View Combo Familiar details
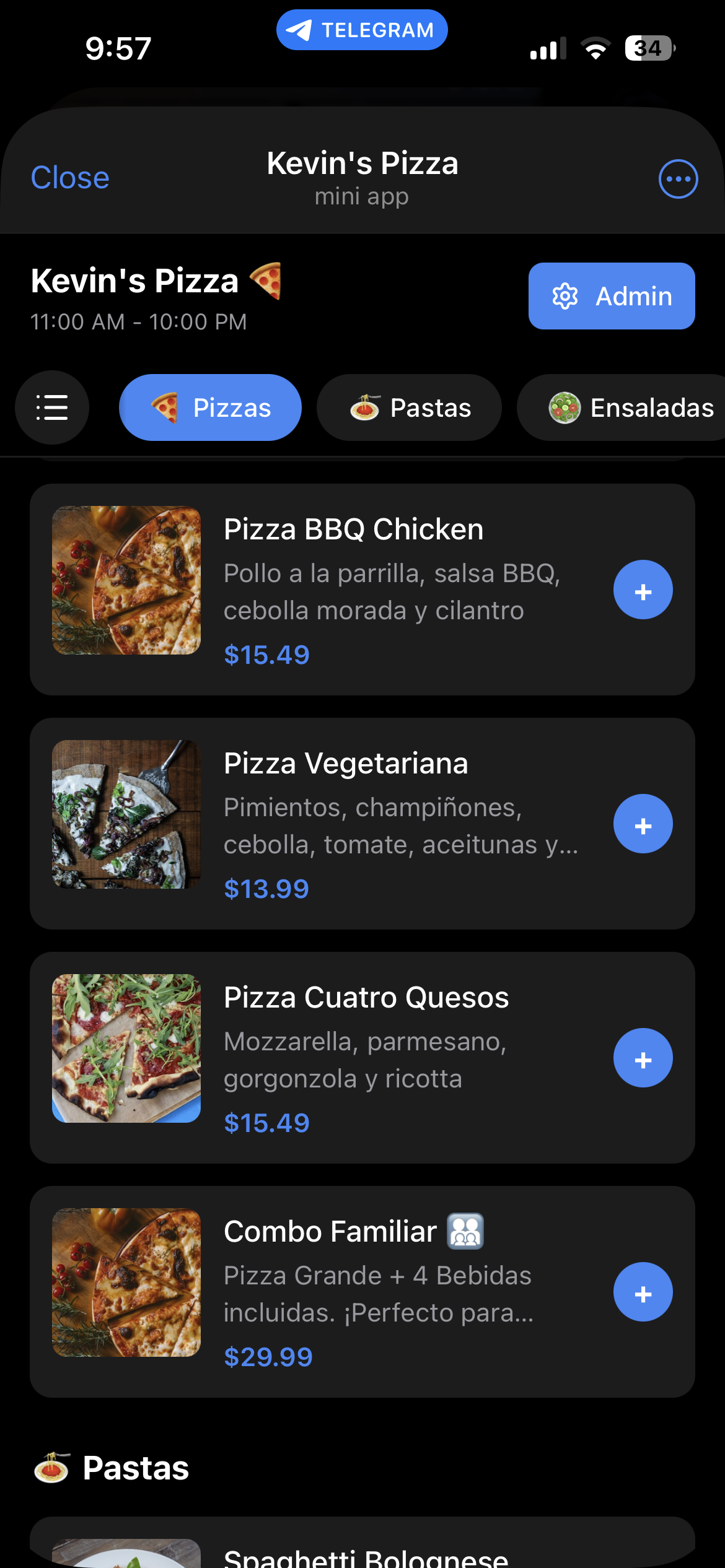The image size is (725, 1568). [330, 1232]
